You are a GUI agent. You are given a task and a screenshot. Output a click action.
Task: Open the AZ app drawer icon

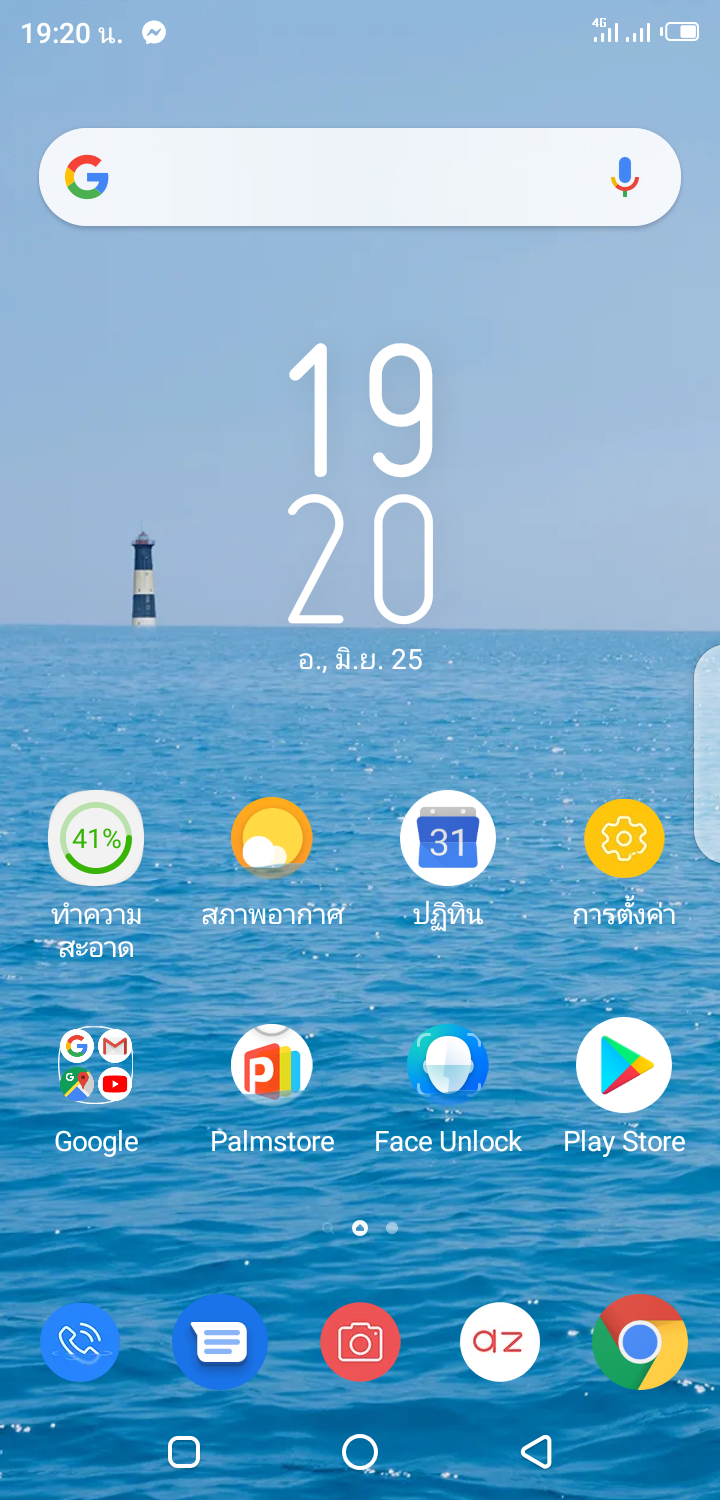pyautogui.click(x=500, y=1342)
